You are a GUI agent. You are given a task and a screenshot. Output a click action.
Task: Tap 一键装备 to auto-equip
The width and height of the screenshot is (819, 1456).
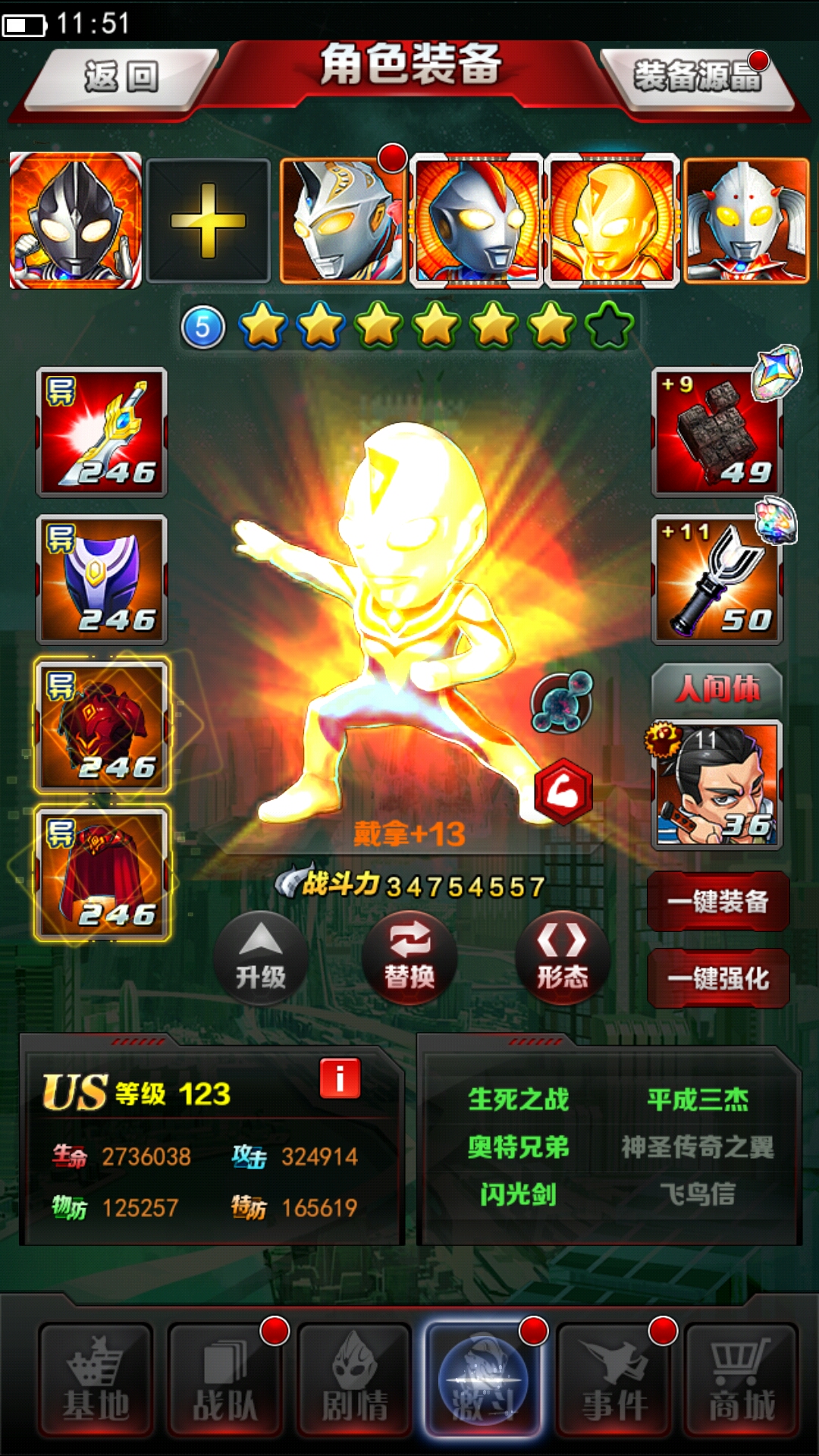click(717, 902)
